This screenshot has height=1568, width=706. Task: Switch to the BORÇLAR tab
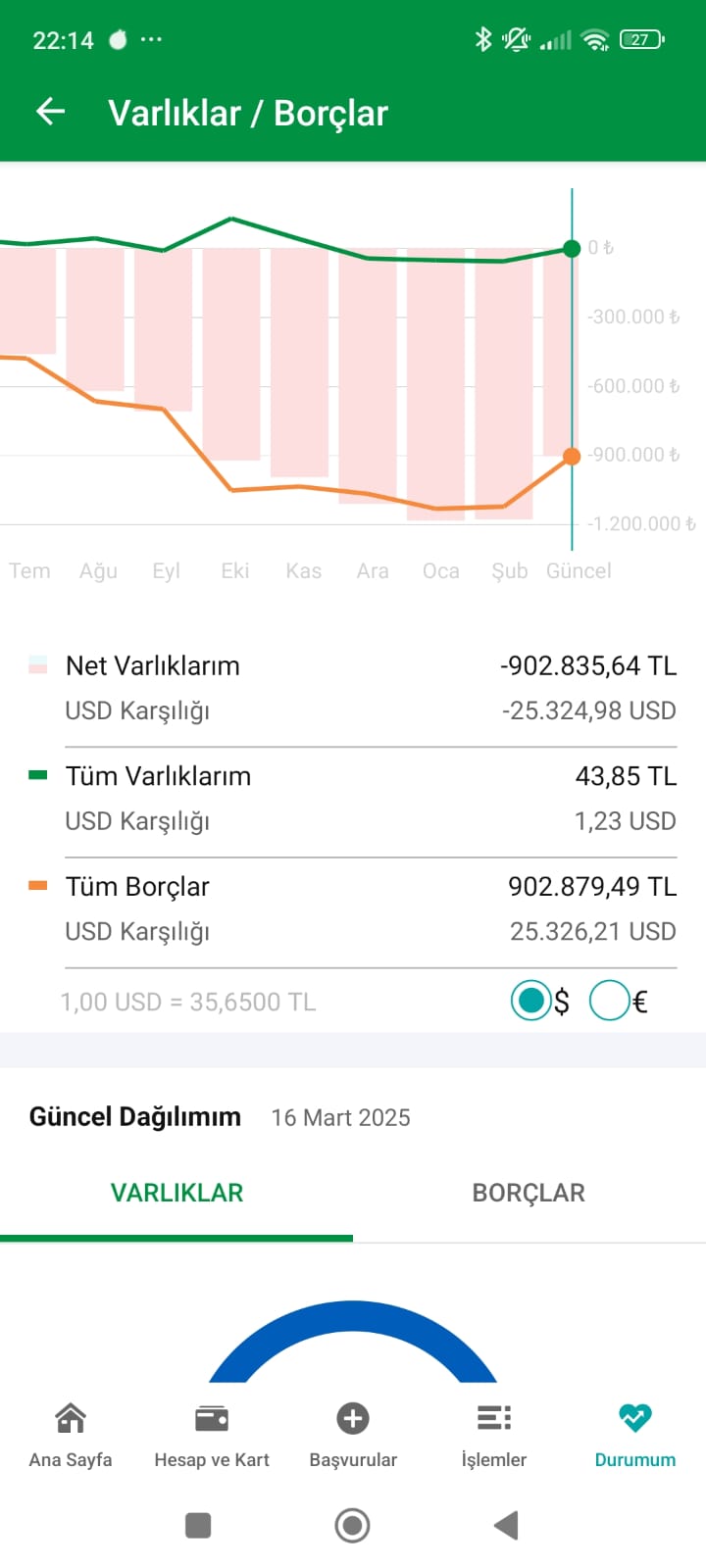pyautogui.click(x=529, y=1193)
